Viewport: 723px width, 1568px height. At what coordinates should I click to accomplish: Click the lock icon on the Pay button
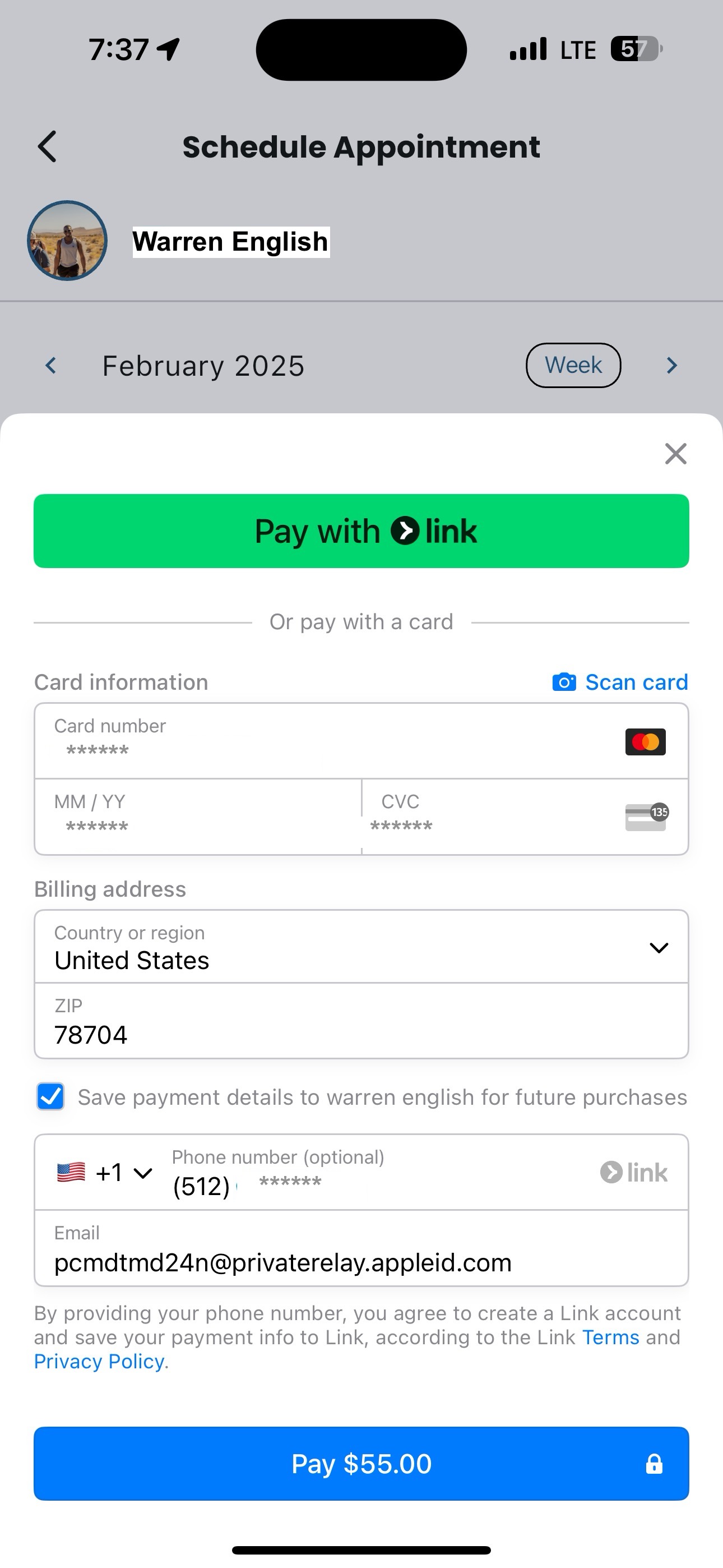coord(654,1464)
